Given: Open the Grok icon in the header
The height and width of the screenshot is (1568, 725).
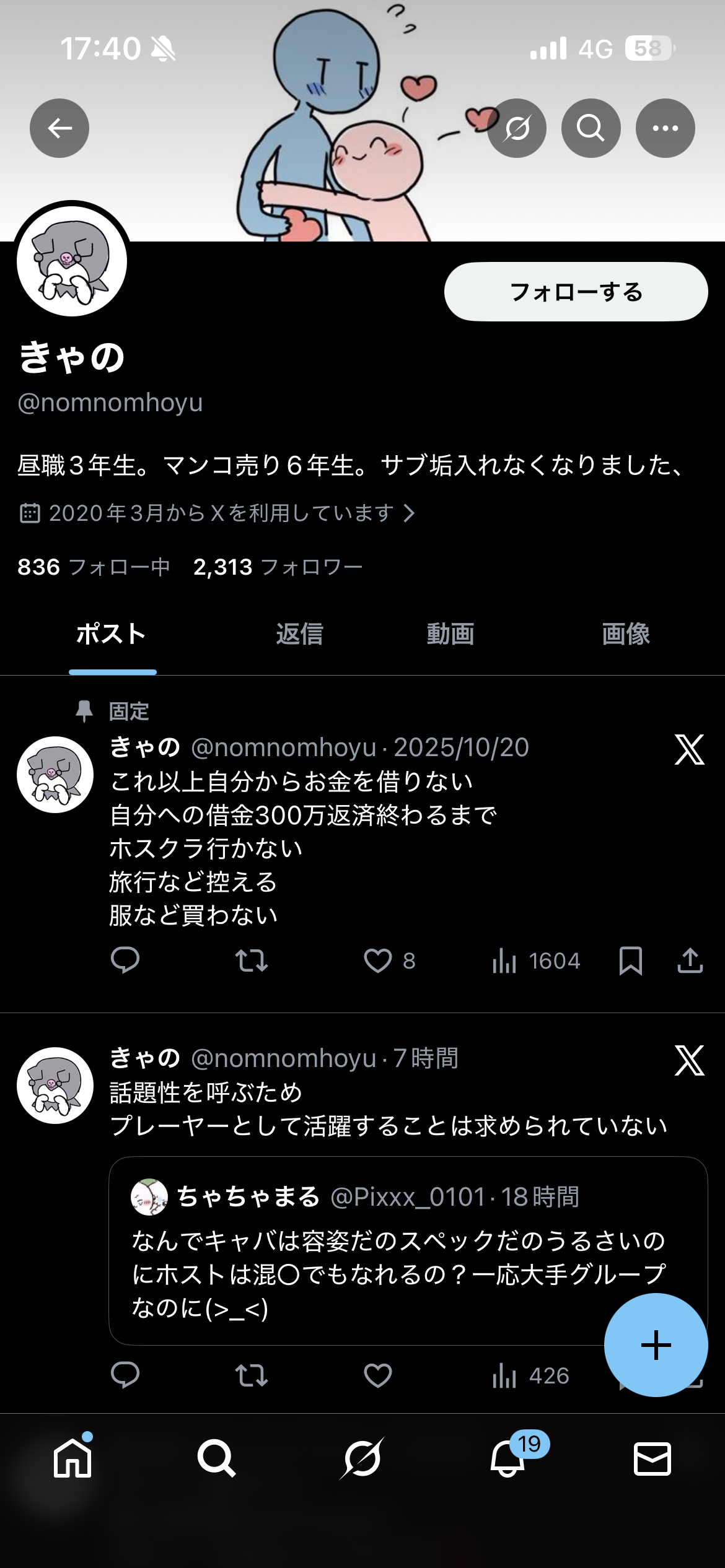Looking at the screenshot, I should click(517, 128).
